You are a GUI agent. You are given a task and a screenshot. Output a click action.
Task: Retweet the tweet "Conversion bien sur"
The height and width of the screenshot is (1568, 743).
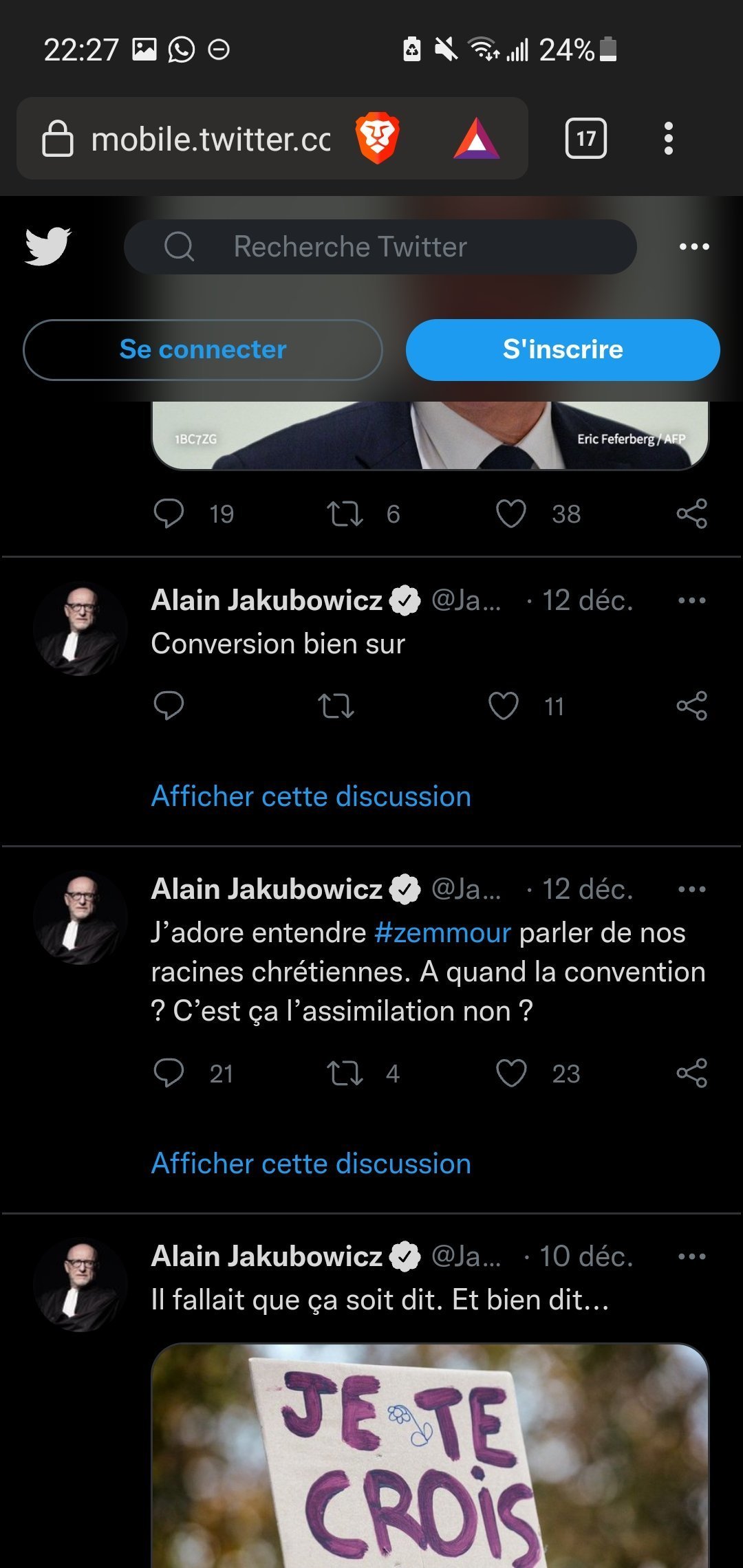336,706
